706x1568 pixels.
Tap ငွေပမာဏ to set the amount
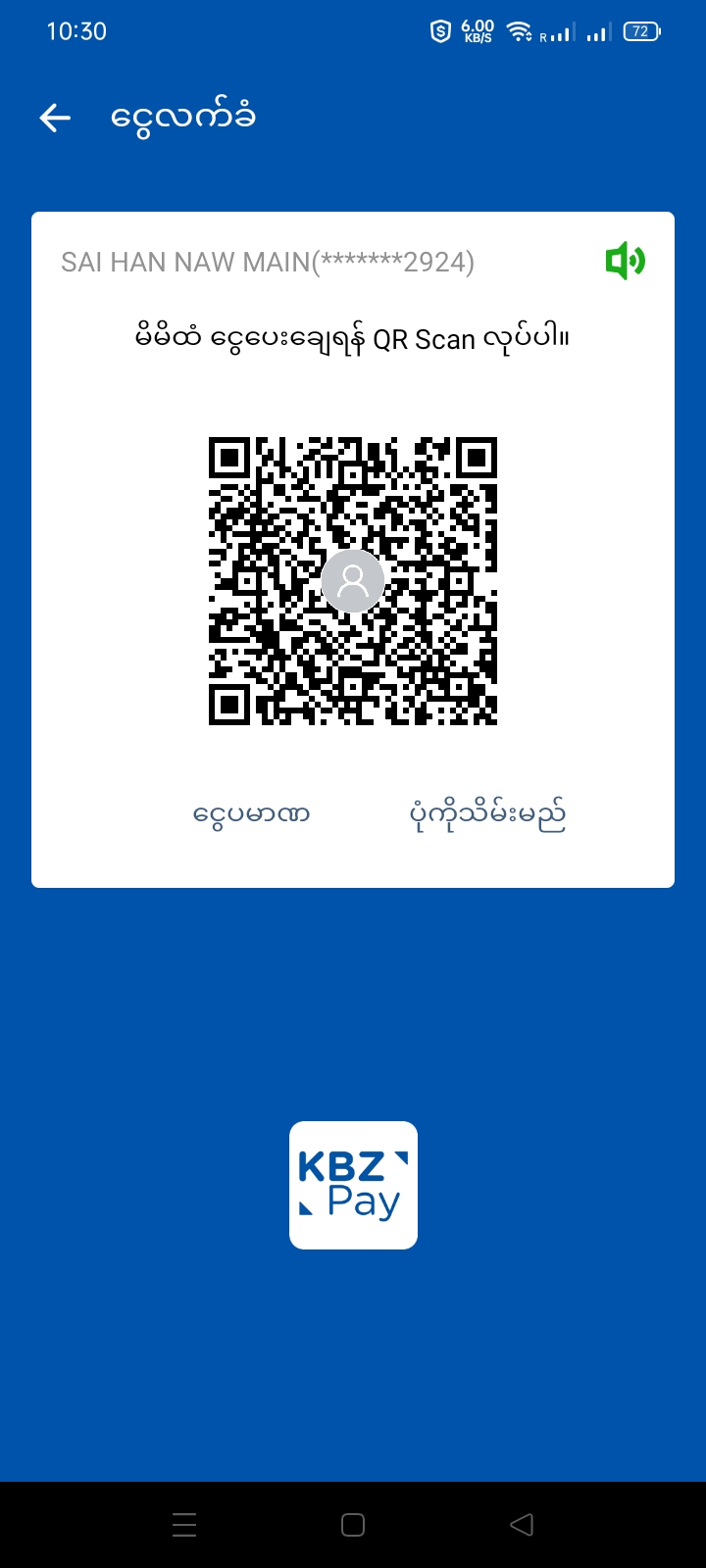[252, 814]
